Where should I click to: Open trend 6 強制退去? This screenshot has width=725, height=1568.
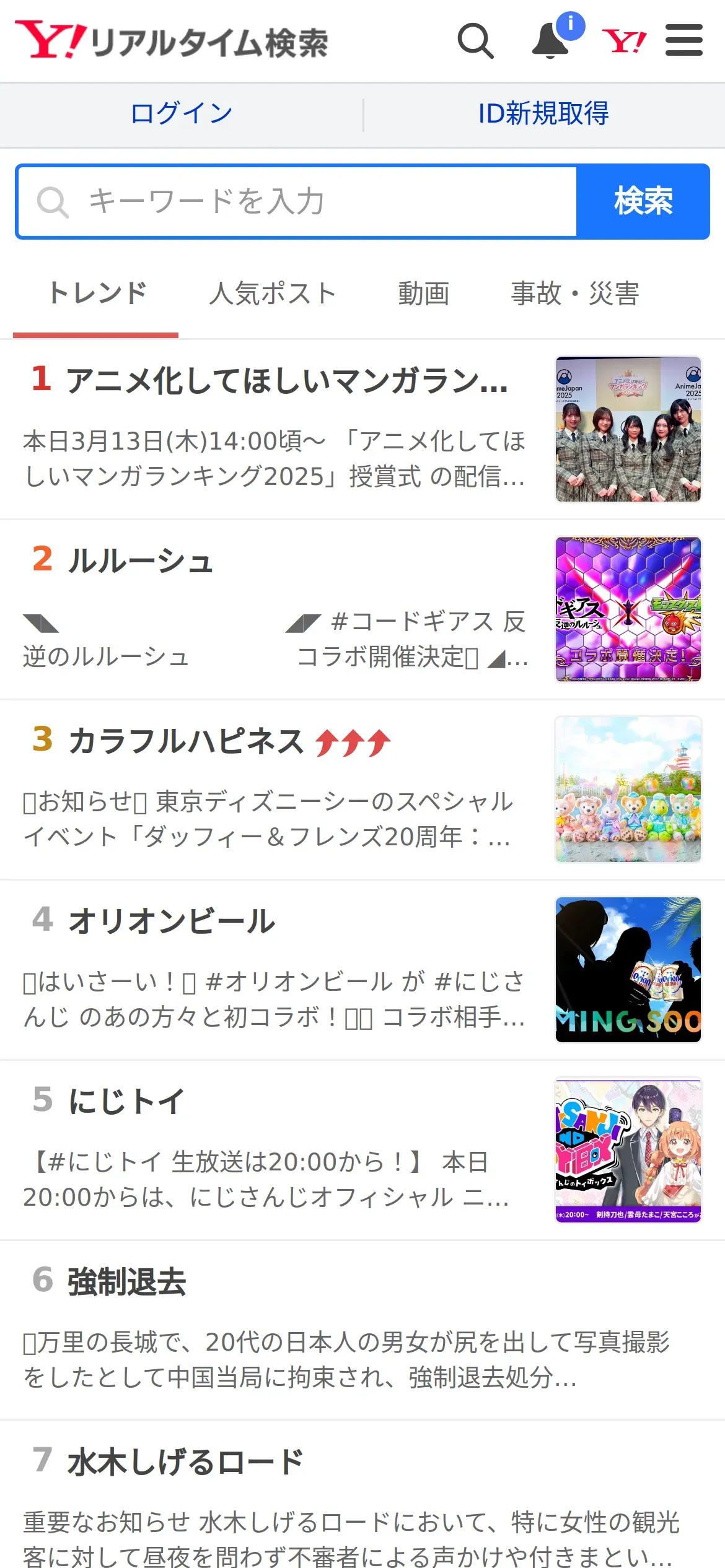tap(127, 1282)
